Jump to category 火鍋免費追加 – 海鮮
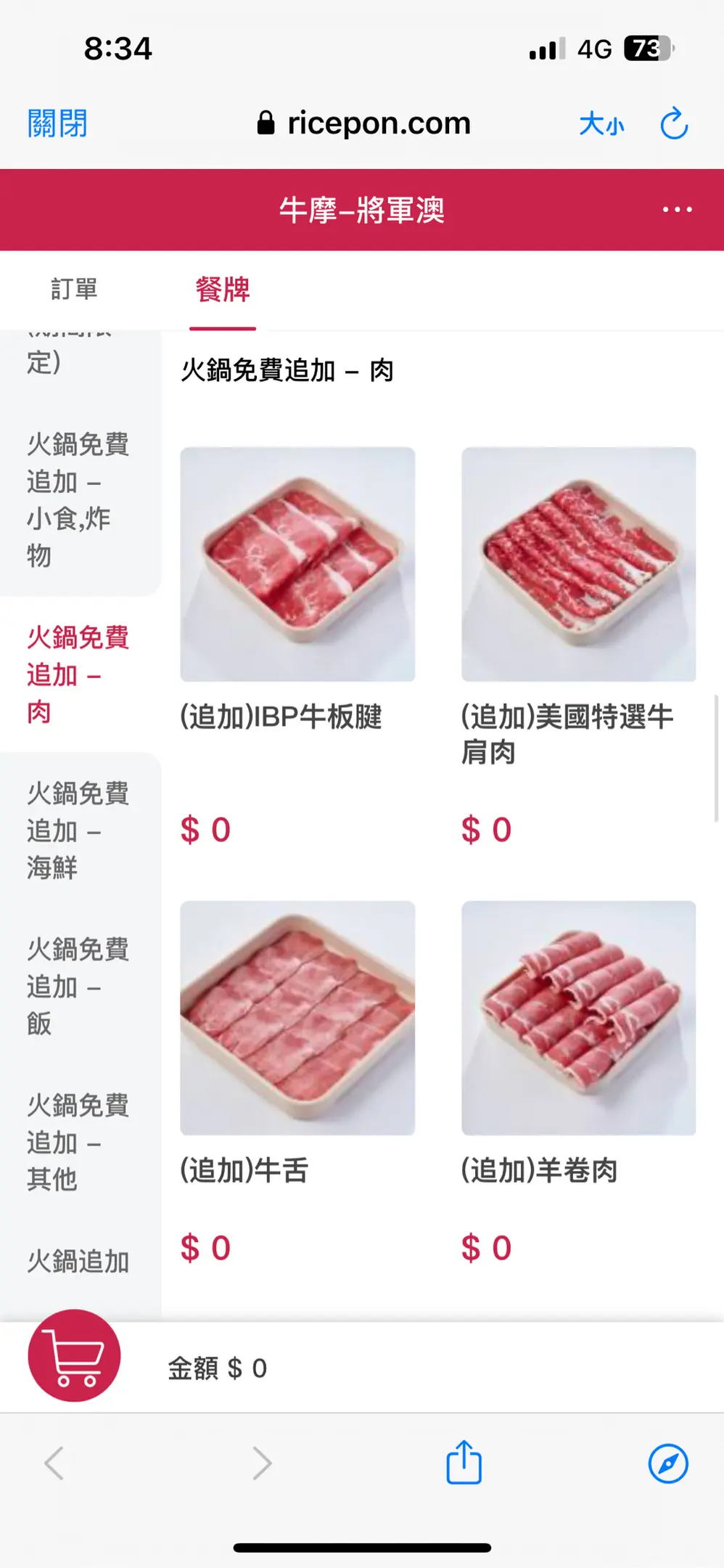This screenshot has height=1568, width=724. [x=78, y=830]
